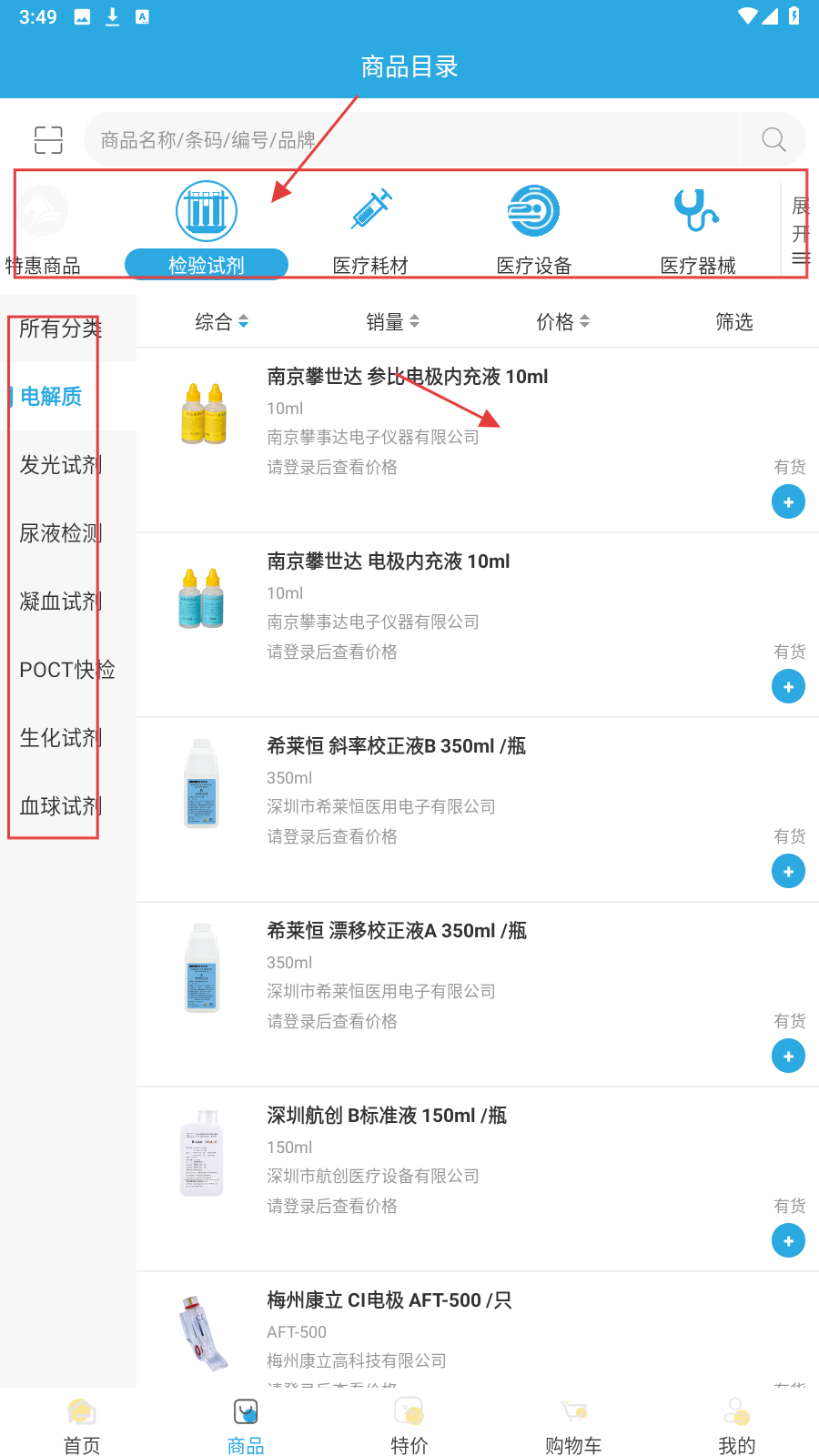This screenshot has height=1456, width=819.
Task: Switch to the 医疗器械 category
Action: pyautogui.click(x=698, y=229)
